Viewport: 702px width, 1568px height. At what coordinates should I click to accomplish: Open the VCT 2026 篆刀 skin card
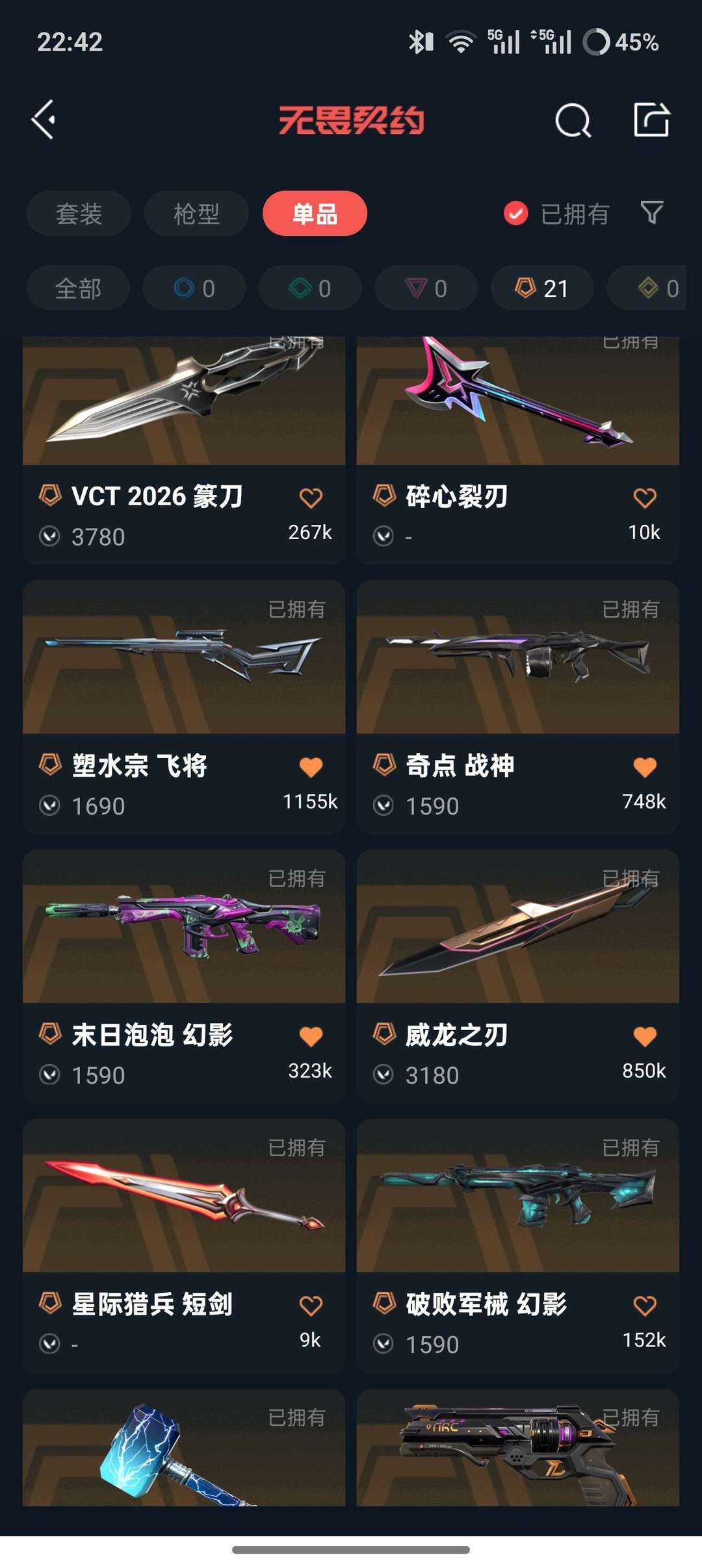183,422
